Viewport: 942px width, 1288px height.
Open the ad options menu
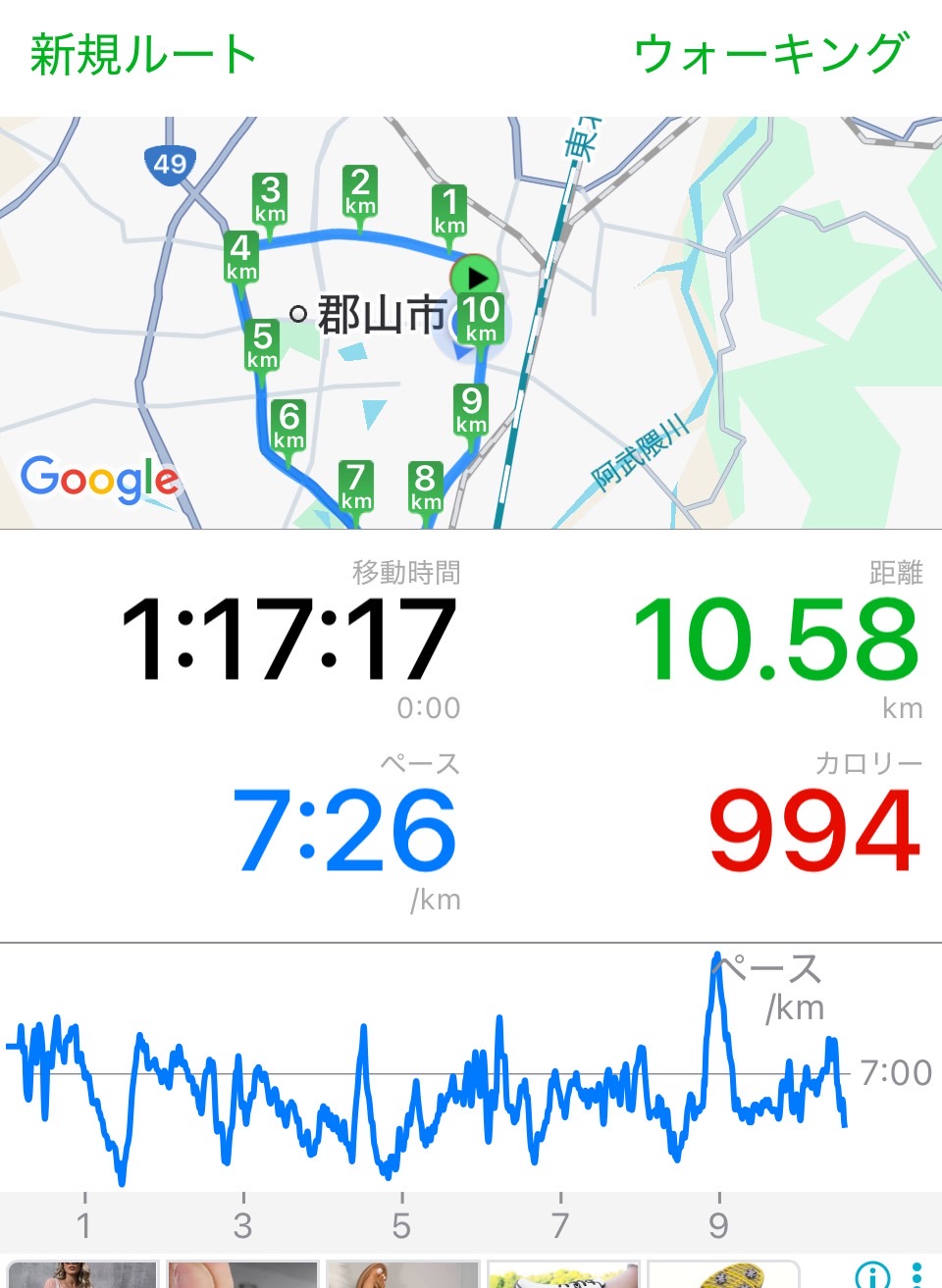(x=917, y=1274)
